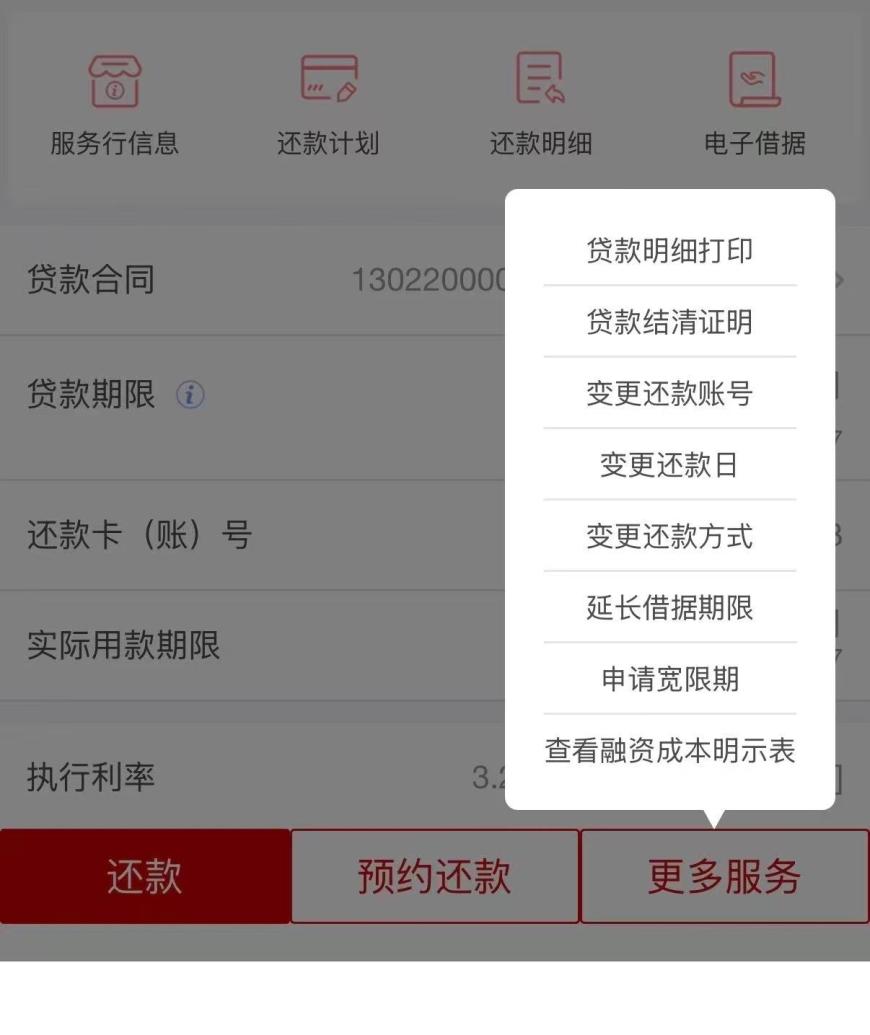This screenshot has width=870, height=1035.
Task: View 还款明细
Action: pos(541,106)
